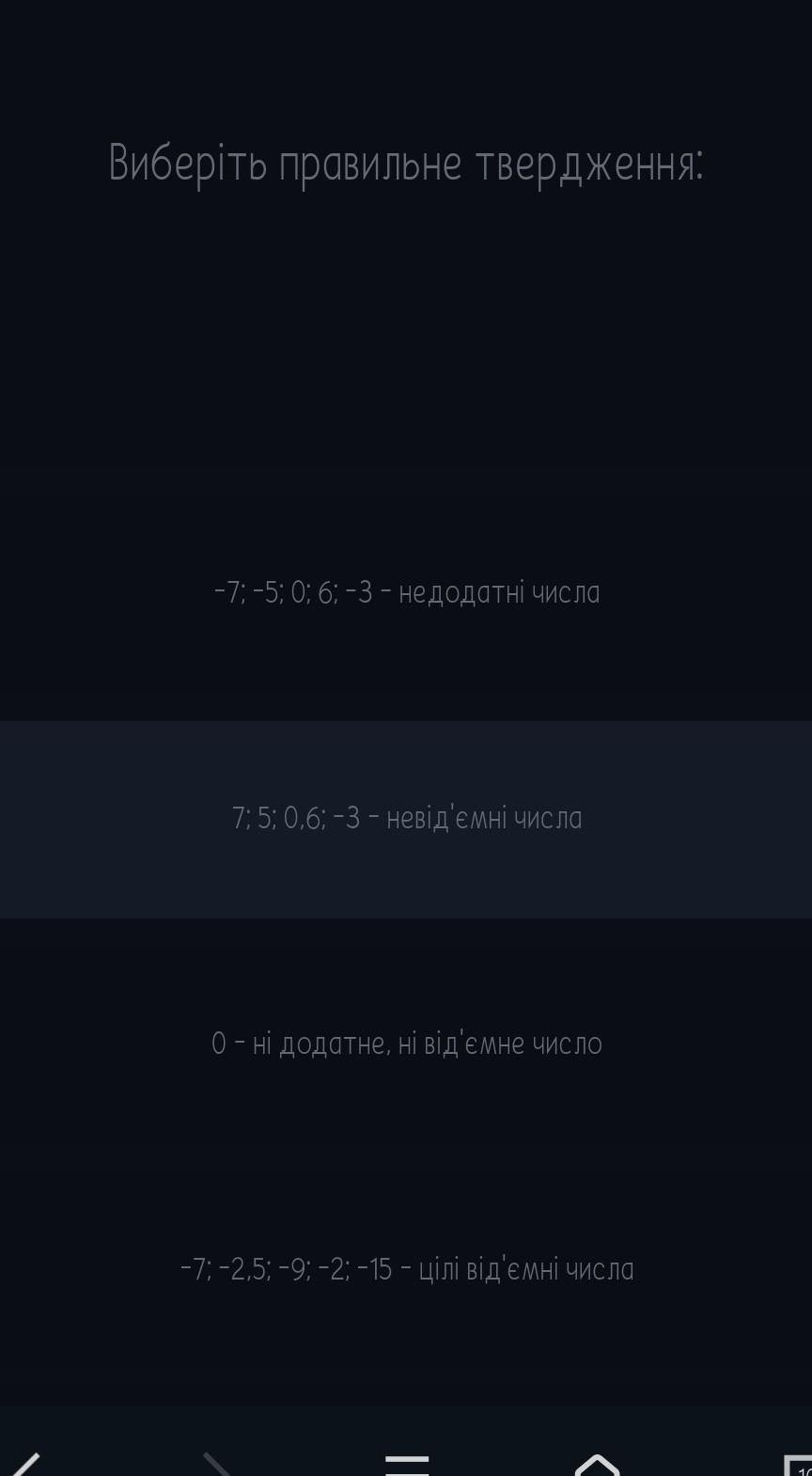Select the answer ending in недодатні числа

pyautogui.click(x=406, y=593)
